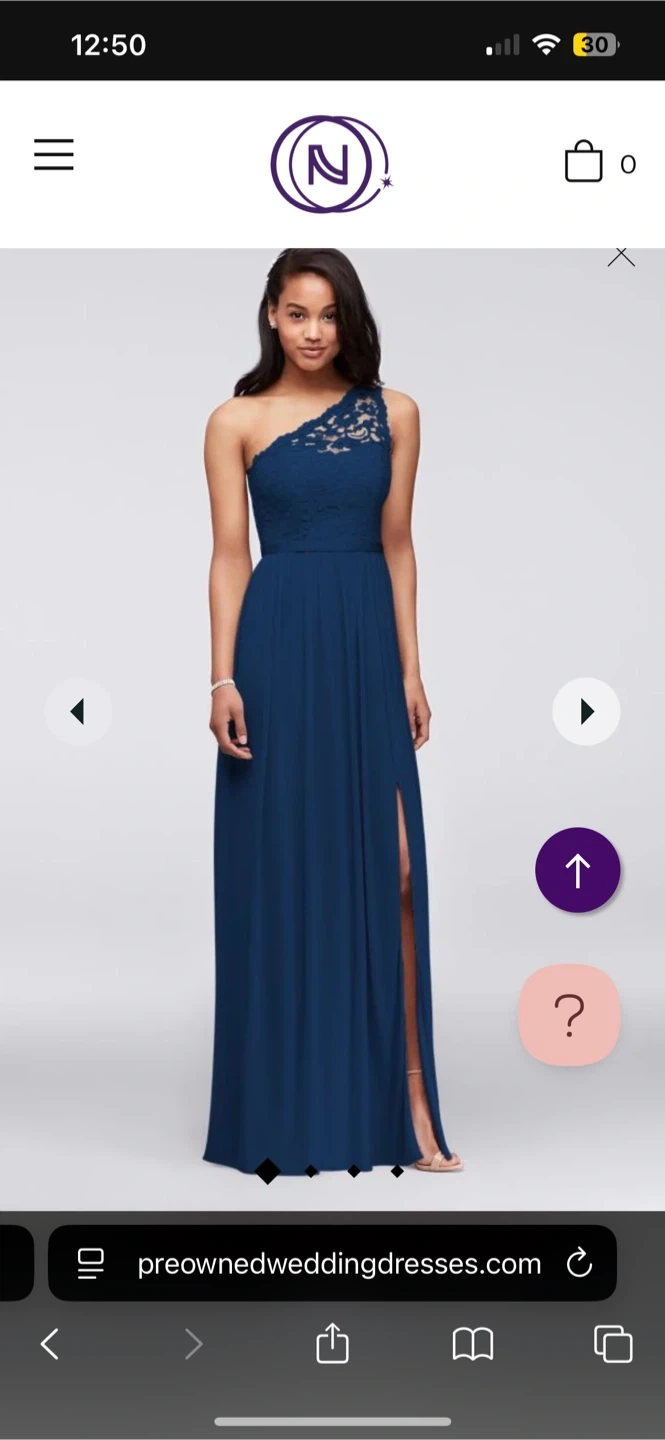This screenshot has height=1440, width=665.
Task: Open browser bookmarks
Action: click(472, 1344)
